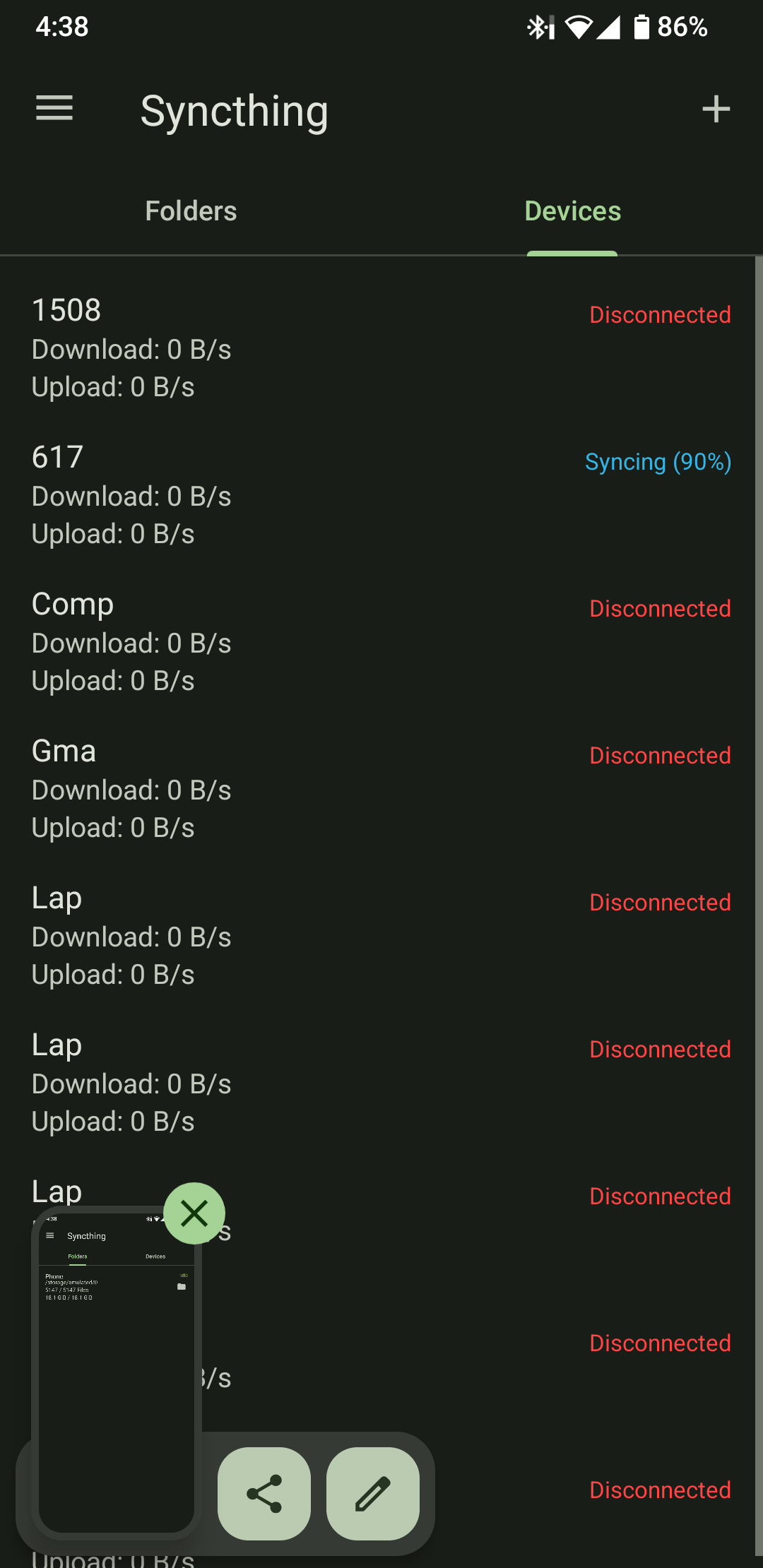Share the captured screenshot
The height and width of the screenshot is (1568, 763).
pyautogui.click(x=264, y=1493)
